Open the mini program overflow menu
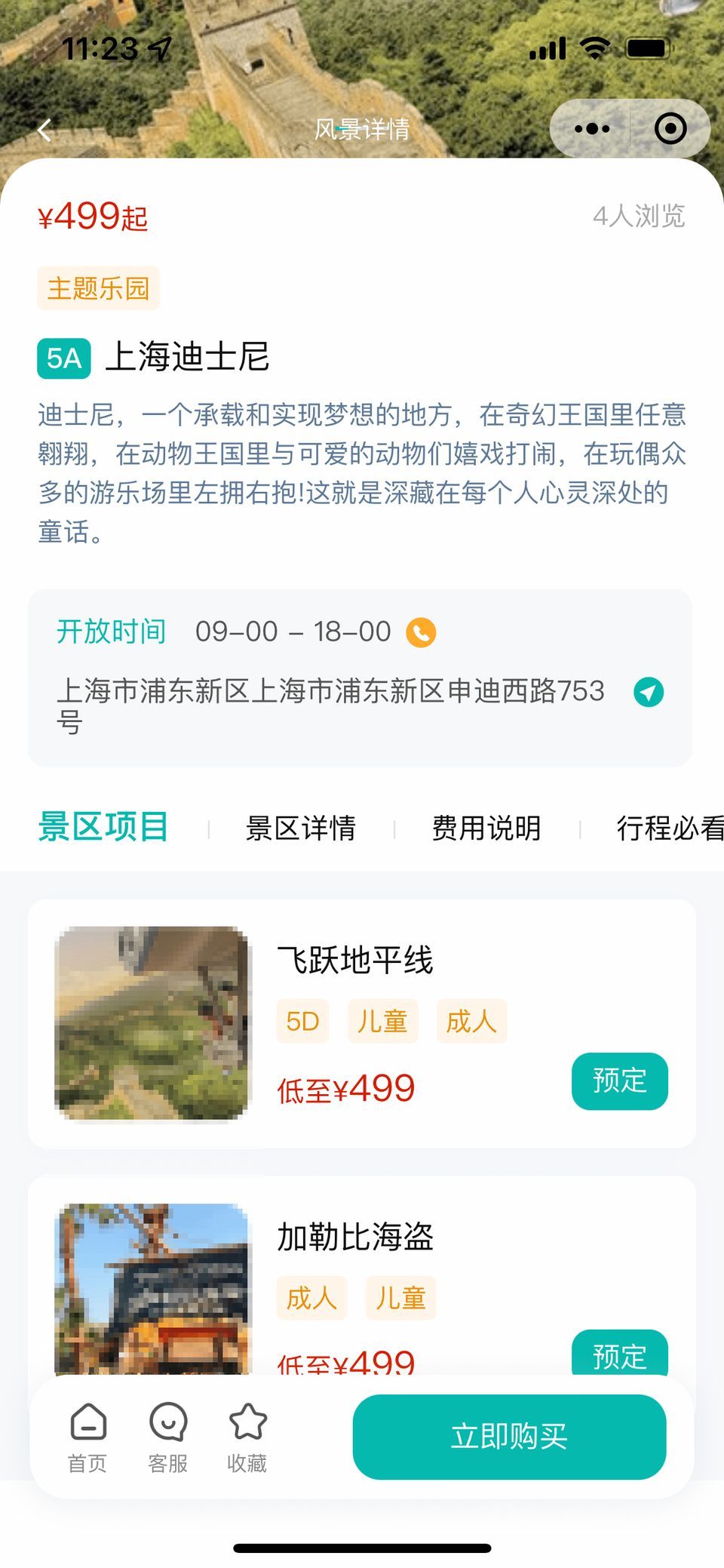The width and height of the screenshot is (724, 1568). click(592, 129)
